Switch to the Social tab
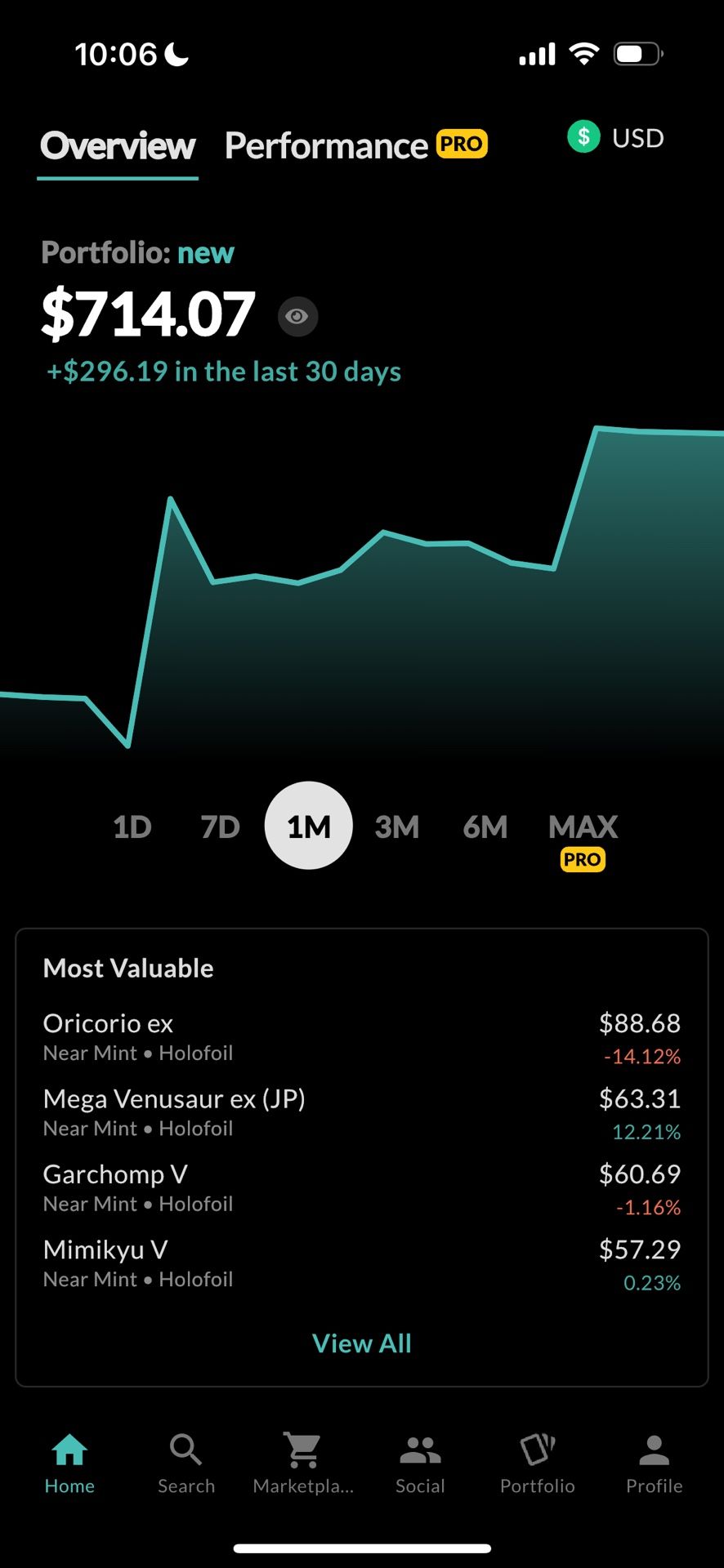Viewport: 724px width, 1568px height. pyautogui.click(x=420, y=1463)
